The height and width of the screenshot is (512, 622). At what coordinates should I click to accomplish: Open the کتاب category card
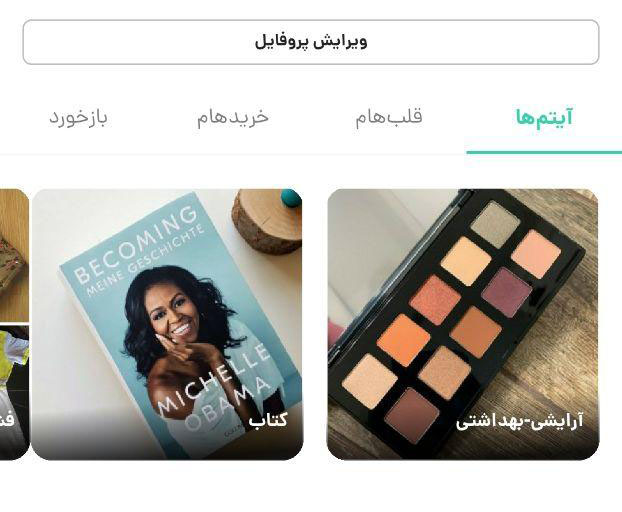click(x=167, y=324)
